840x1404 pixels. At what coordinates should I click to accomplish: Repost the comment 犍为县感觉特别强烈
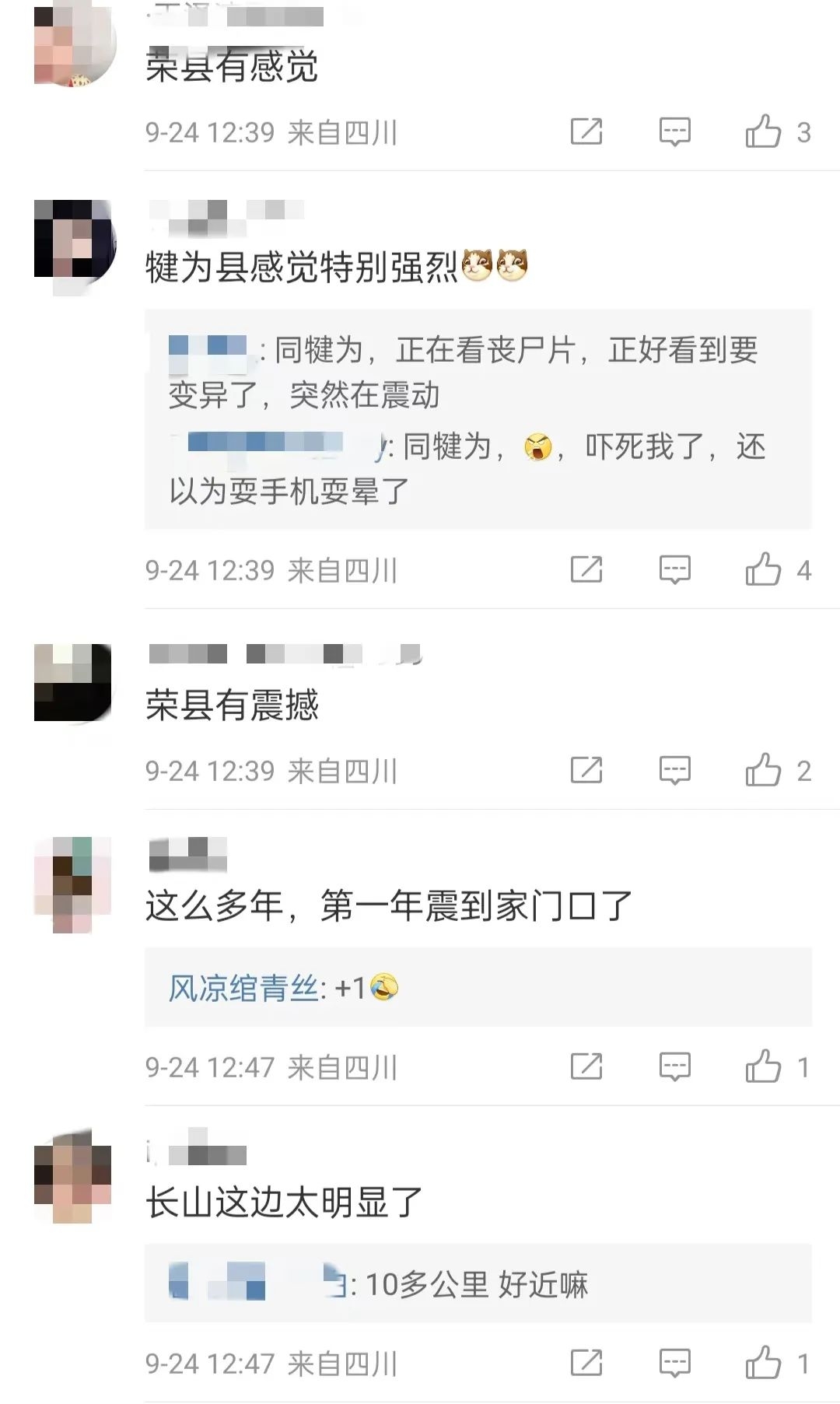pyautogui.click(x=586, y=569)
